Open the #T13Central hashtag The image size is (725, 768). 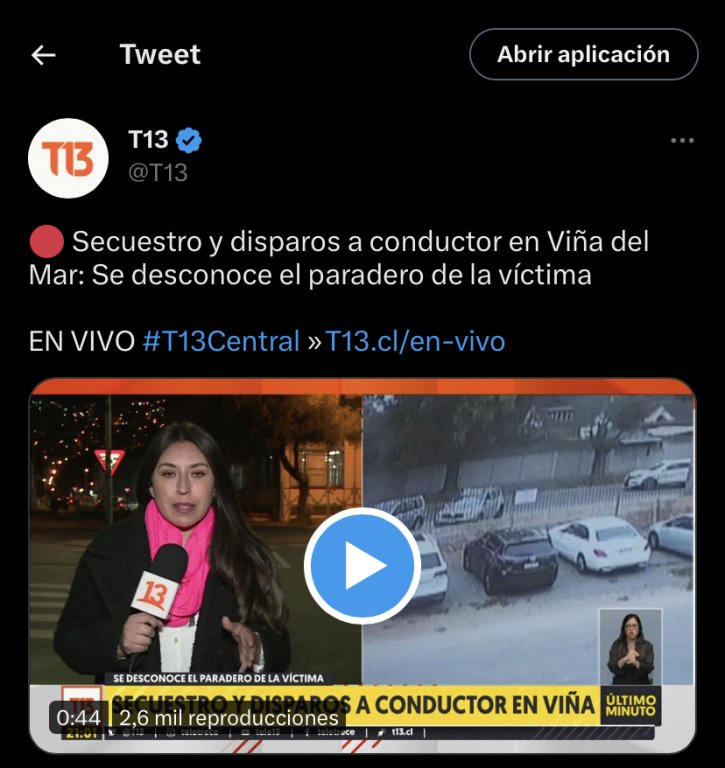pyautogui.click(x=221, y=342)
